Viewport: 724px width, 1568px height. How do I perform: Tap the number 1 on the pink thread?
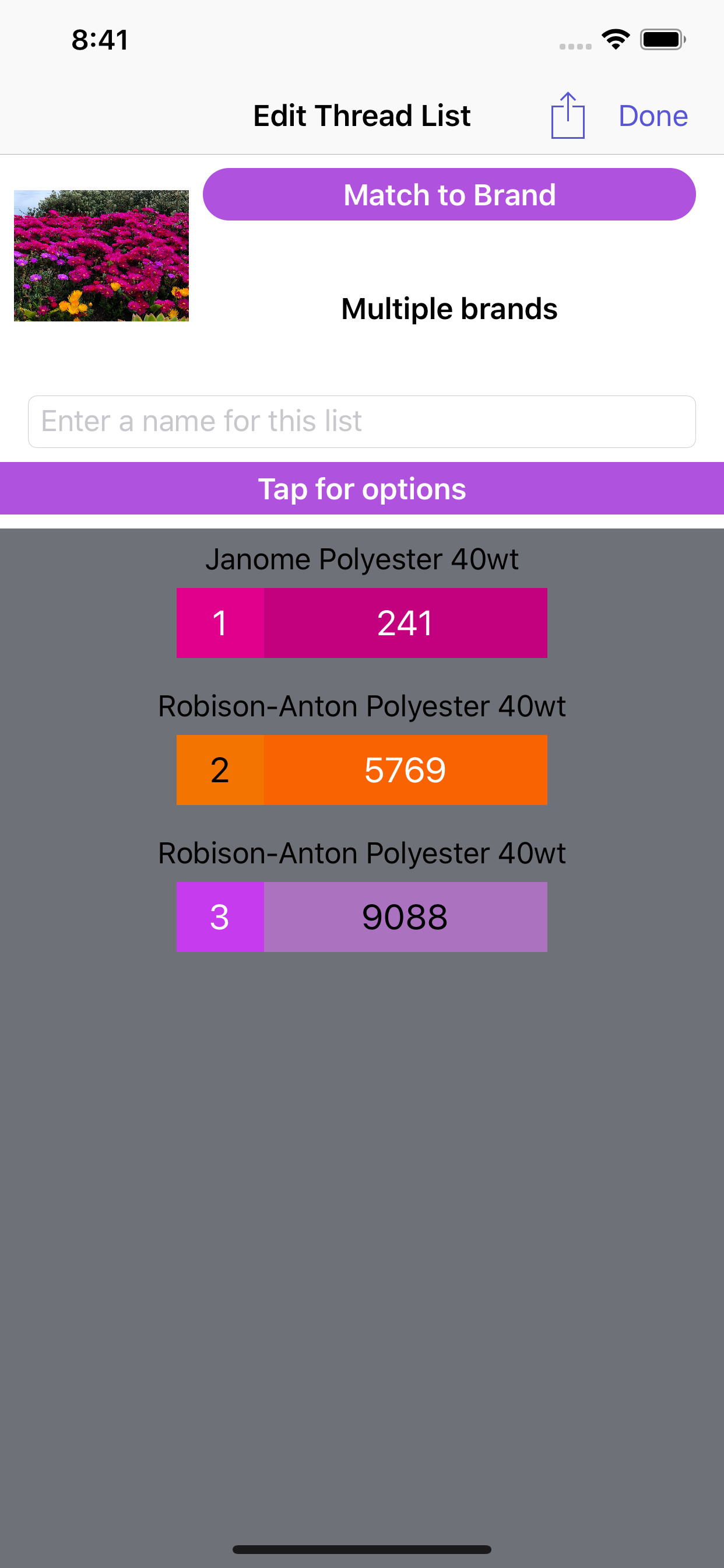tap(220, 622)
